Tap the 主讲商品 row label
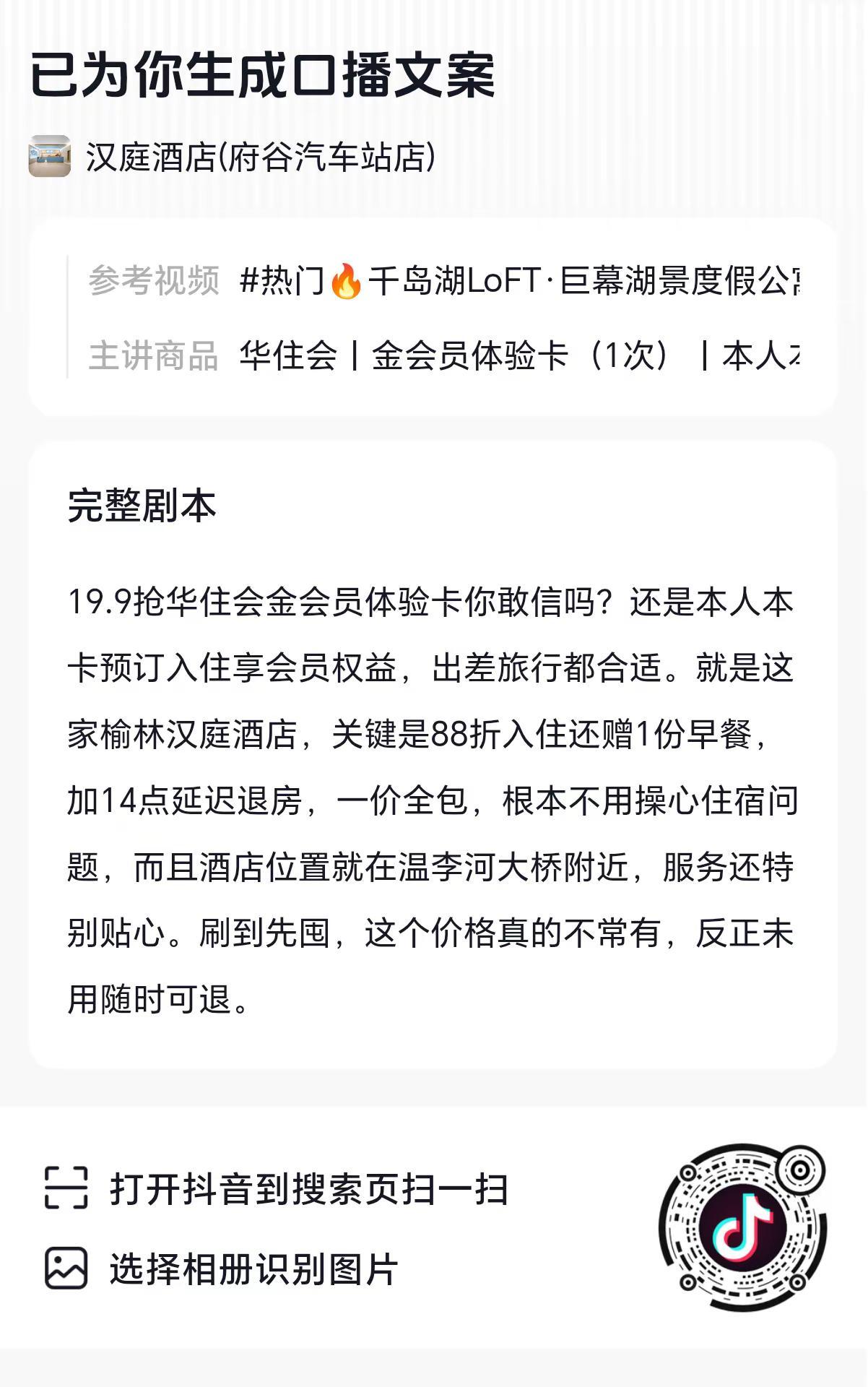868x1387 pixels. 154,354
